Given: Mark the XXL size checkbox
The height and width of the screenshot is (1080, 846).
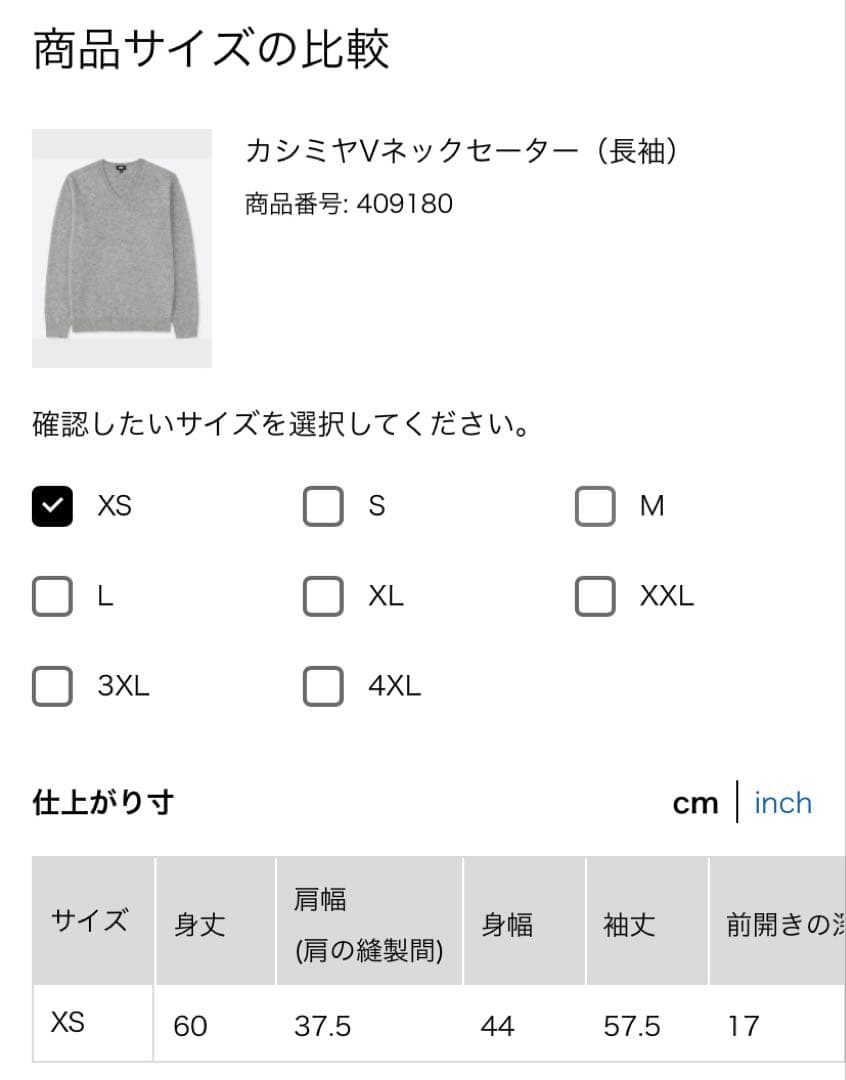Looking at the screenshot, I should click(x=595, y=596).
